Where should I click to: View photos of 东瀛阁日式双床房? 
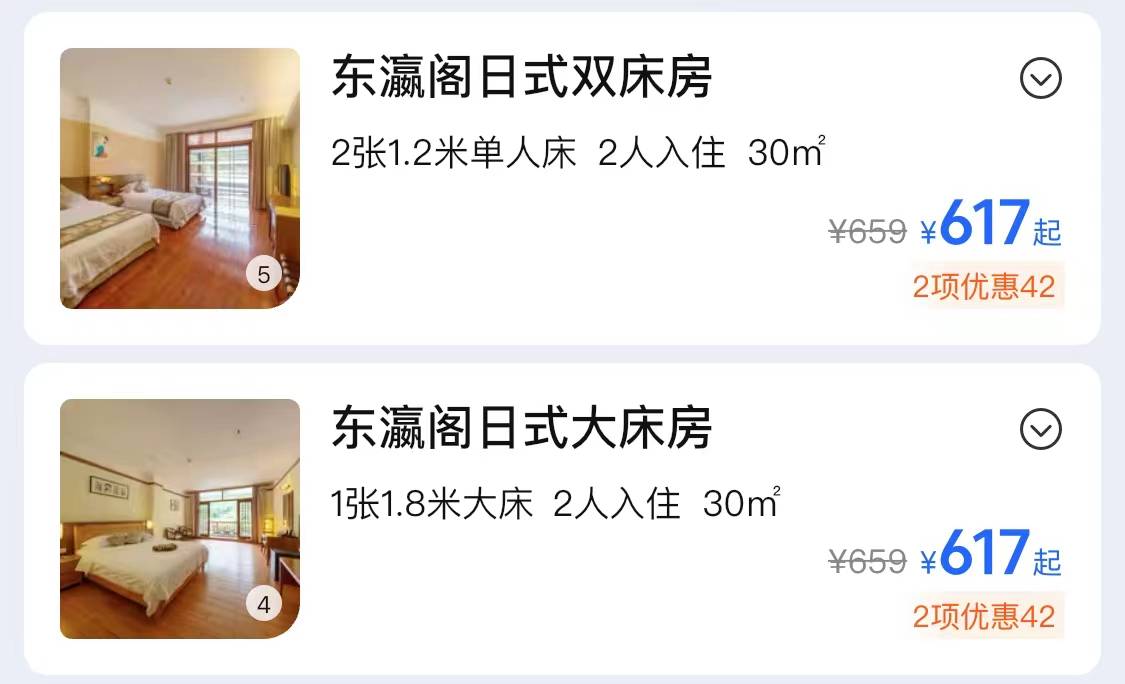180,178
